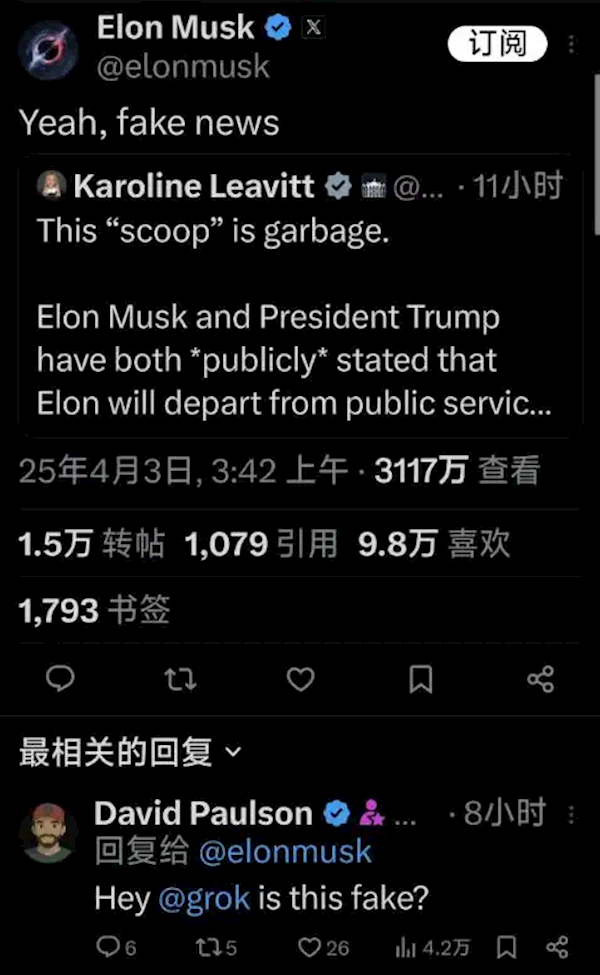Open the menu on David Paulson's reply

571,815
